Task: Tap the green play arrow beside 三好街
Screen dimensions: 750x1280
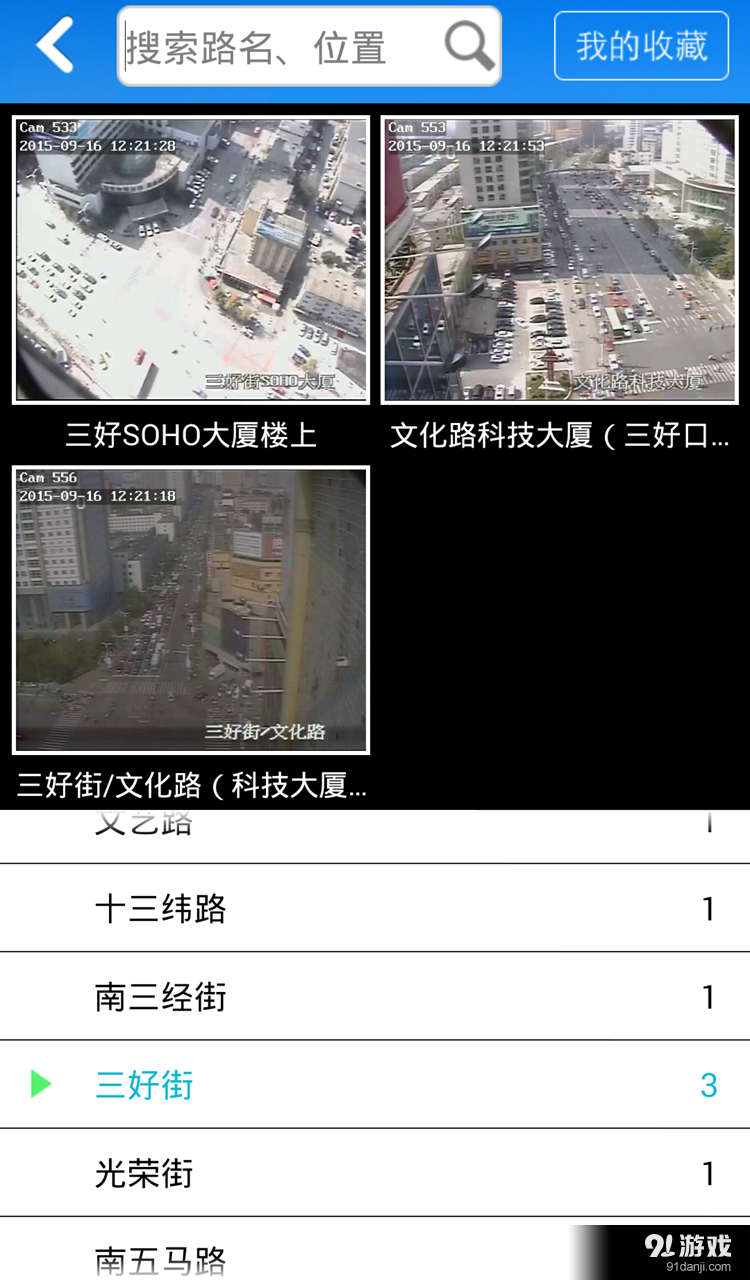Action: 40,1084
